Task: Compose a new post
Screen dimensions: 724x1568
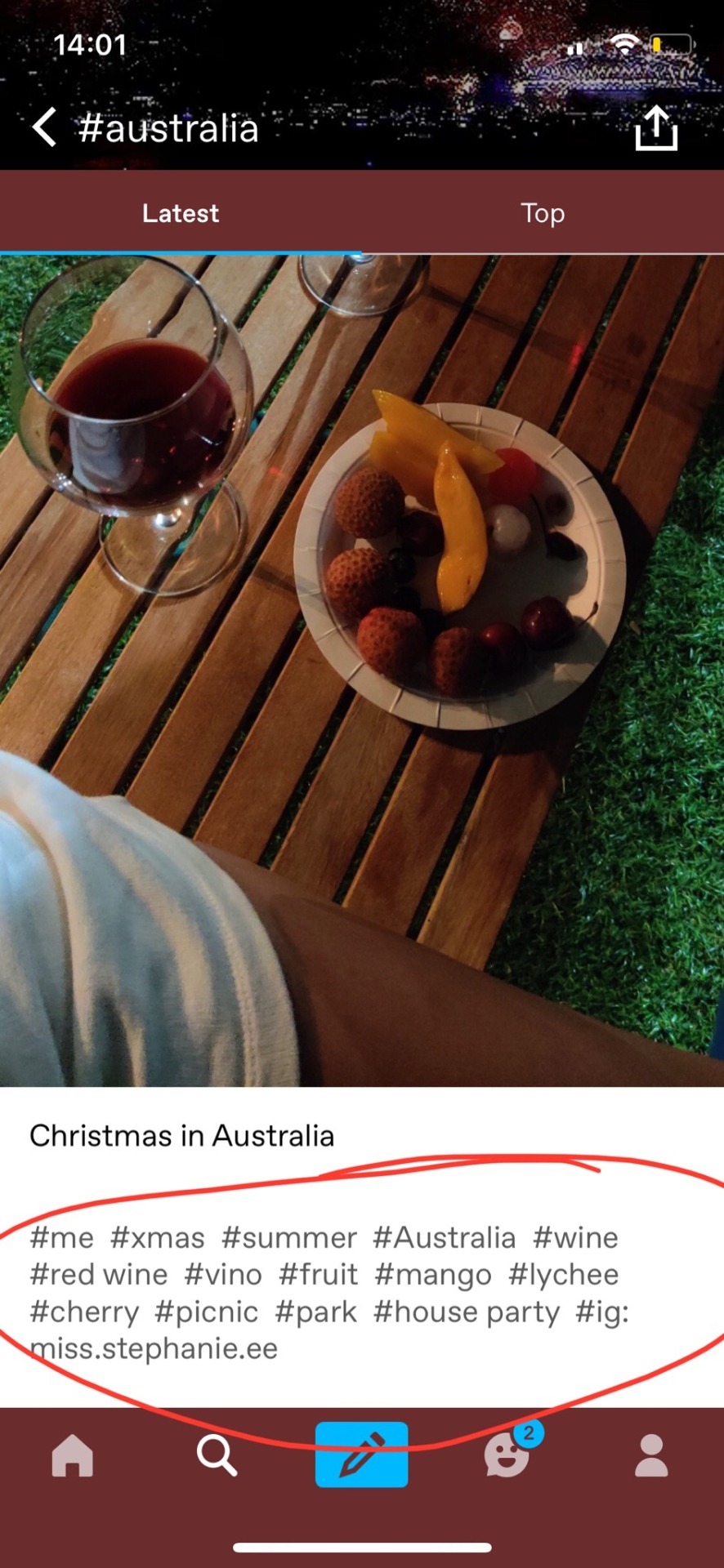Action: 361,1455
